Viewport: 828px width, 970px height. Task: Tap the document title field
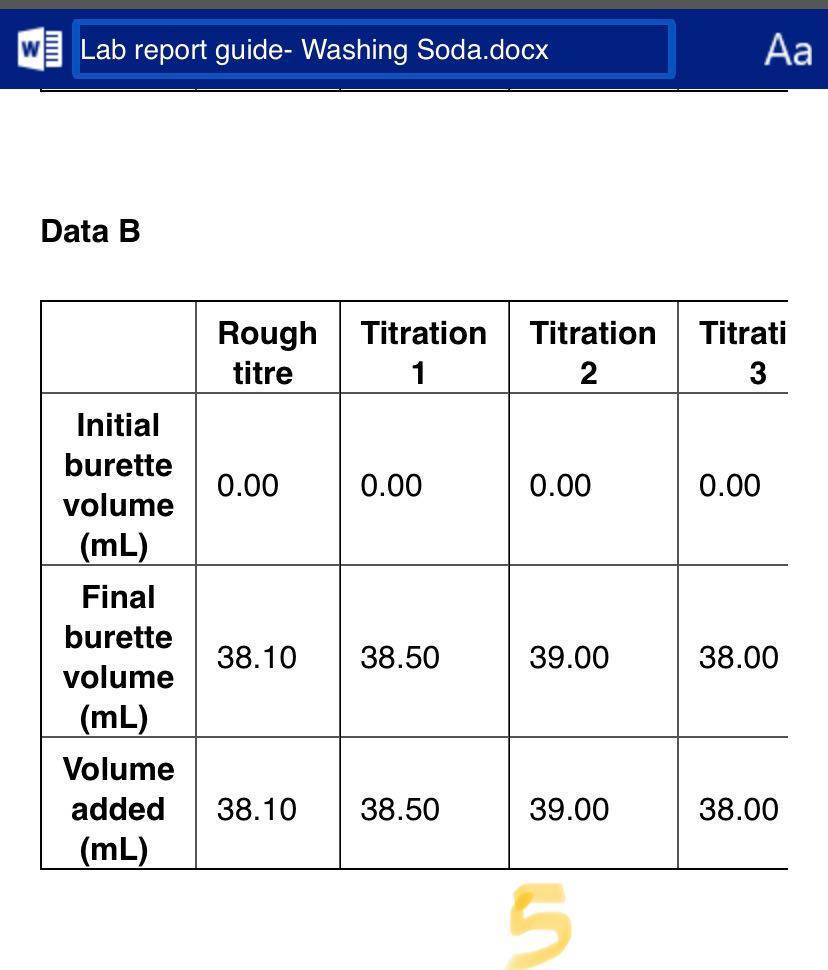[374, 49]
